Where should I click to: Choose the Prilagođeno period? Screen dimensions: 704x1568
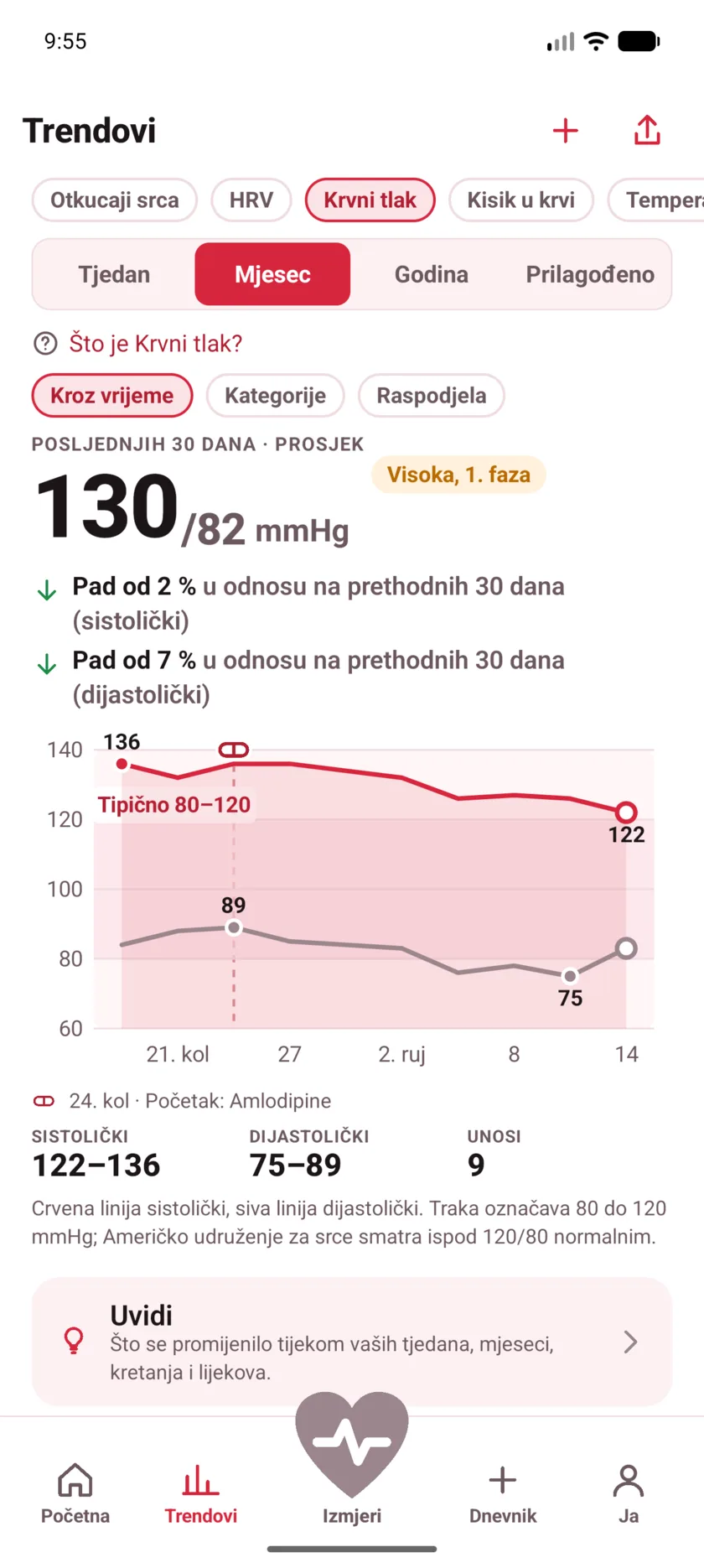click(590, 274)
